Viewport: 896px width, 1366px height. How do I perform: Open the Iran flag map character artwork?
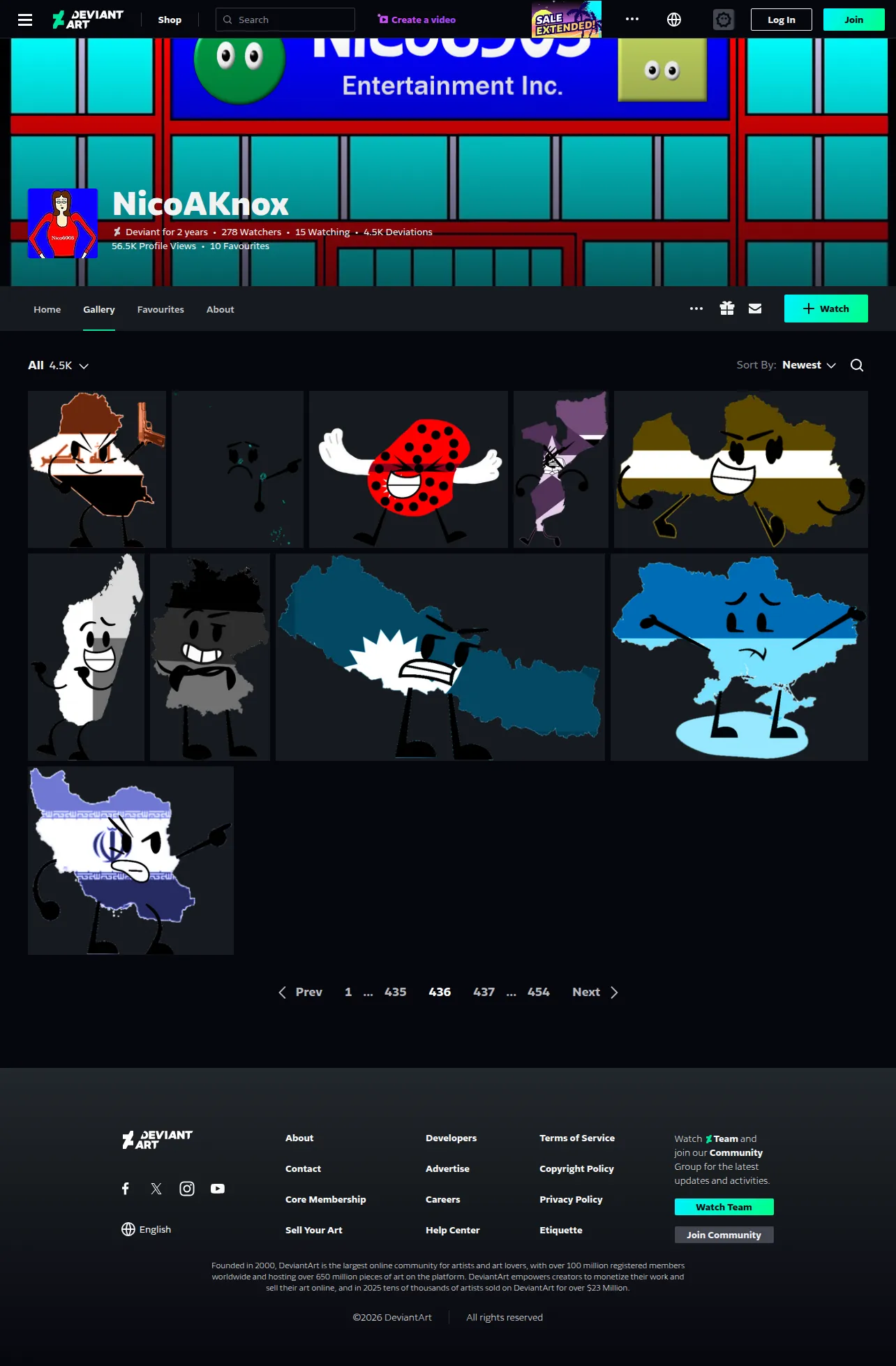(130, 861)
